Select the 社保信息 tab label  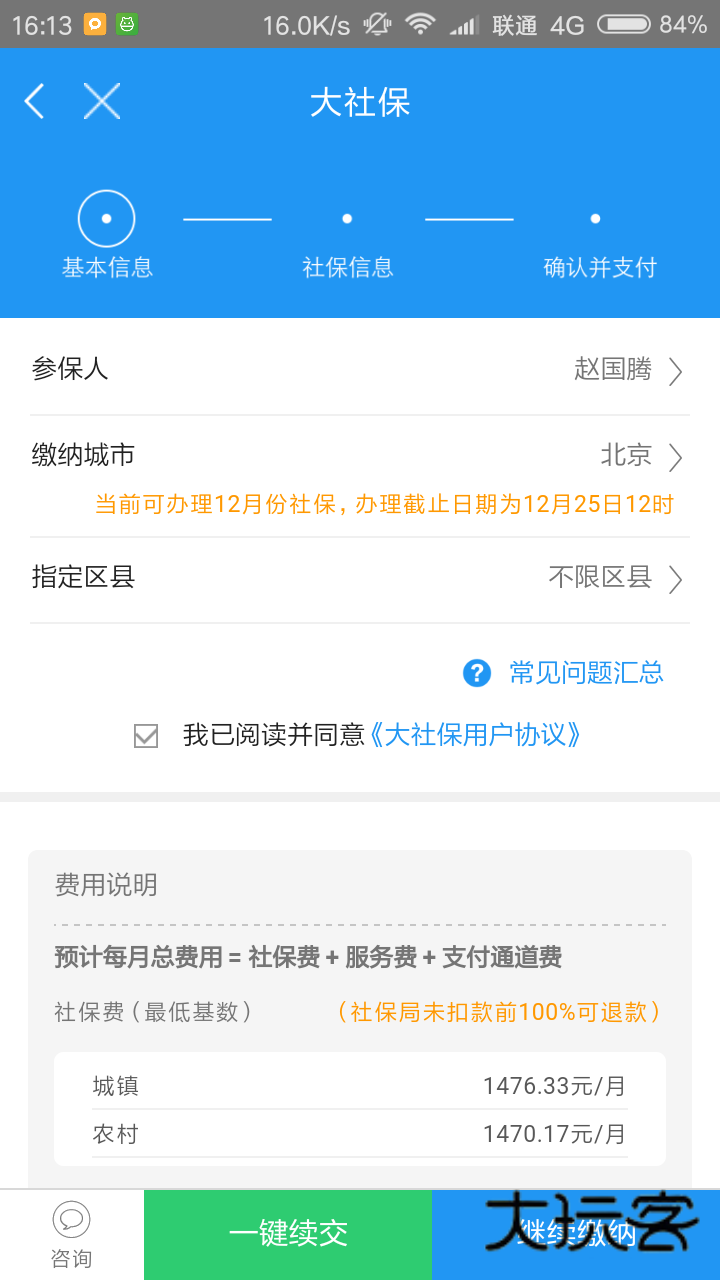point(347,265)
